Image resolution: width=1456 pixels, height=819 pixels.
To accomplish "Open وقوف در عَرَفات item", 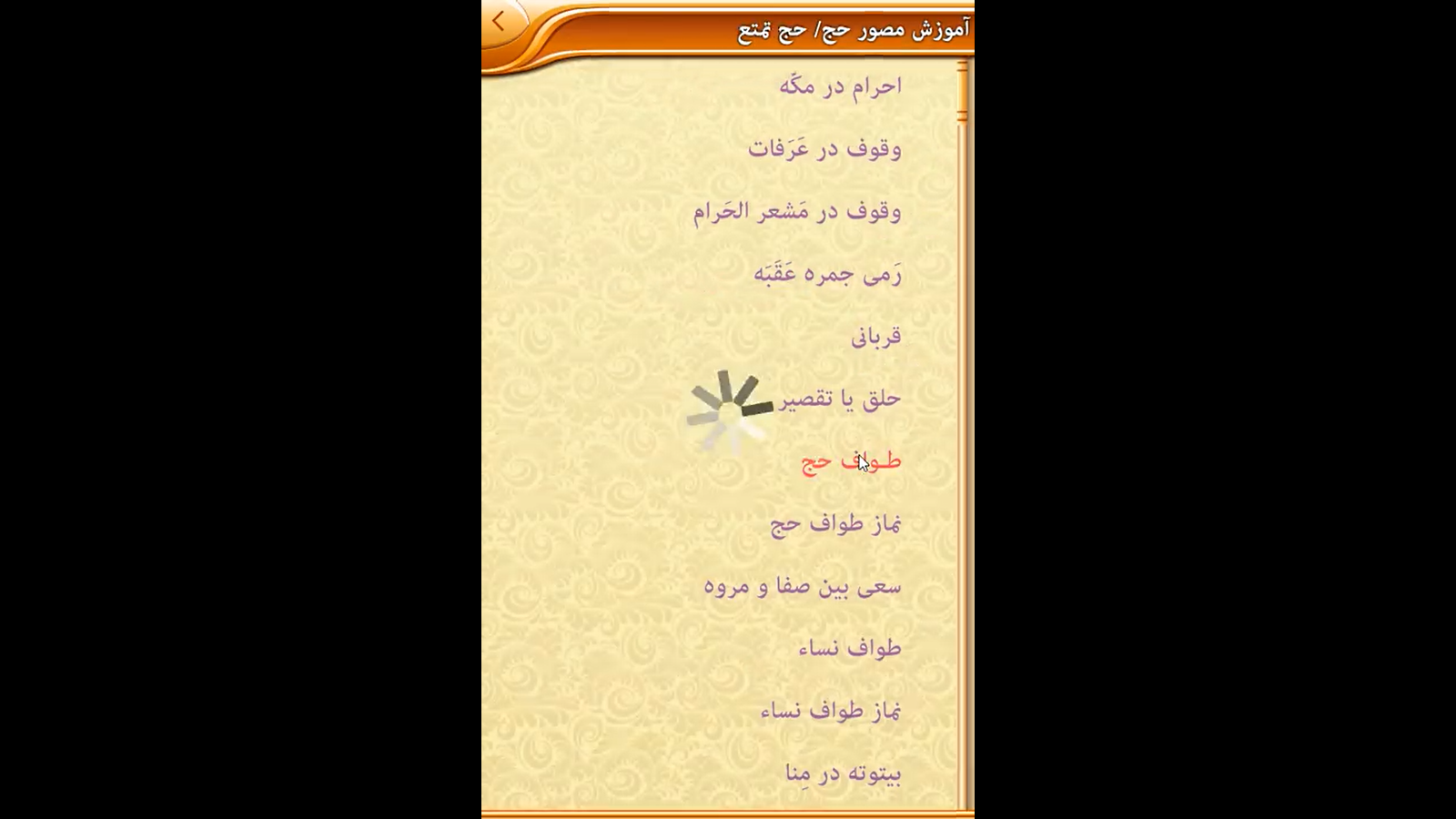I will tap(824, 148).
